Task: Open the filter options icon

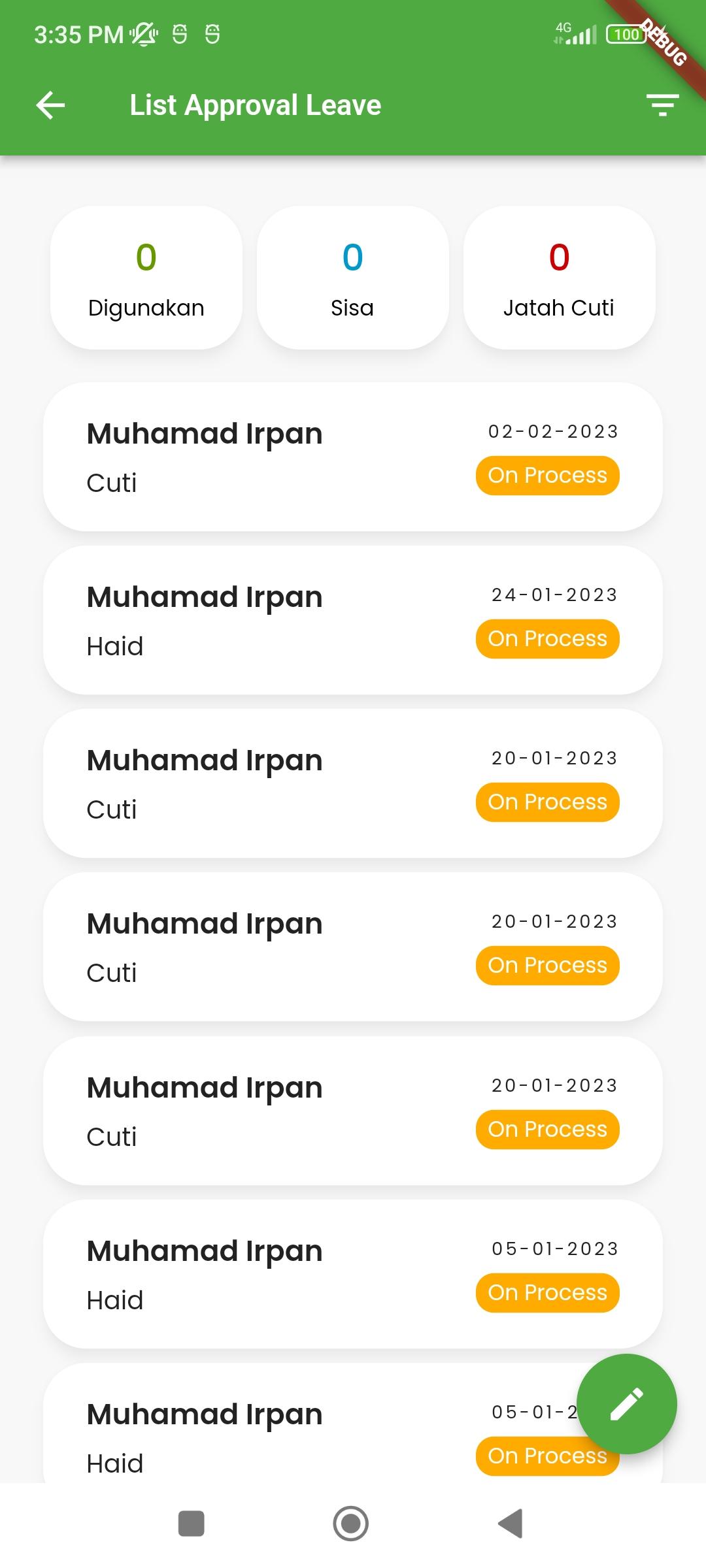Action: pos(663,105)
